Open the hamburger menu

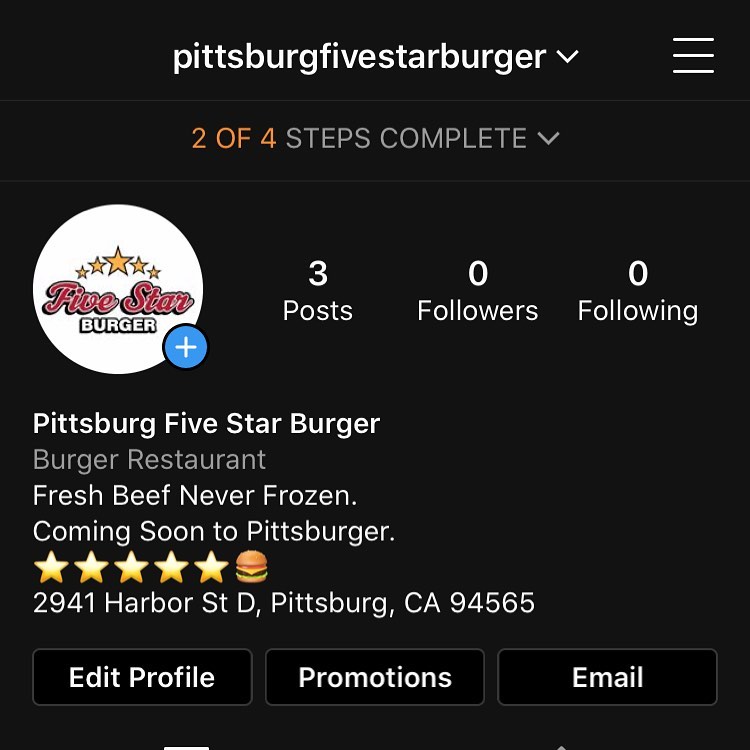pyautogui.click(x=693, y=55)
